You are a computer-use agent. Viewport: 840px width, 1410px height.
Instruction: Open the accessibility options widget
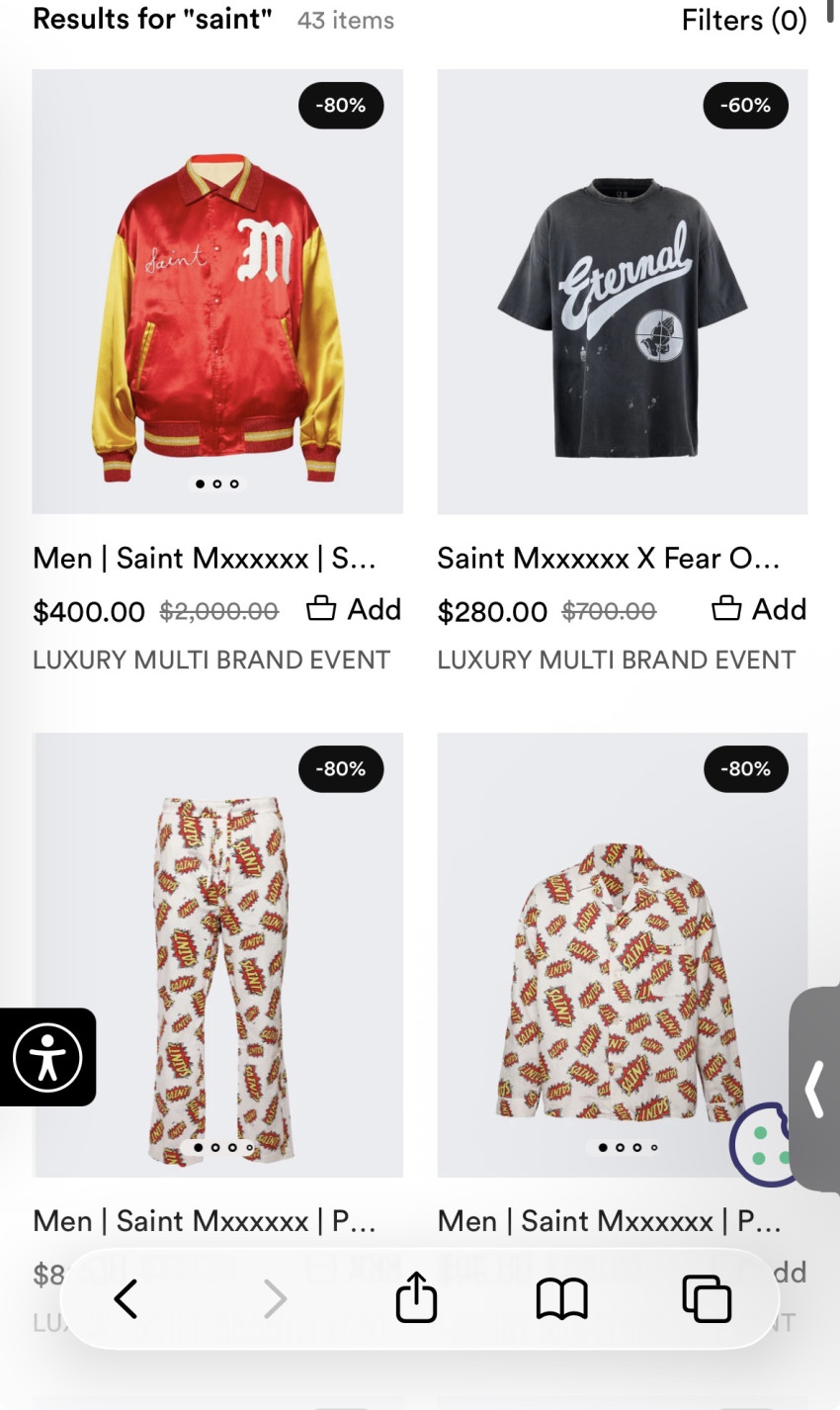(47, 1057)
